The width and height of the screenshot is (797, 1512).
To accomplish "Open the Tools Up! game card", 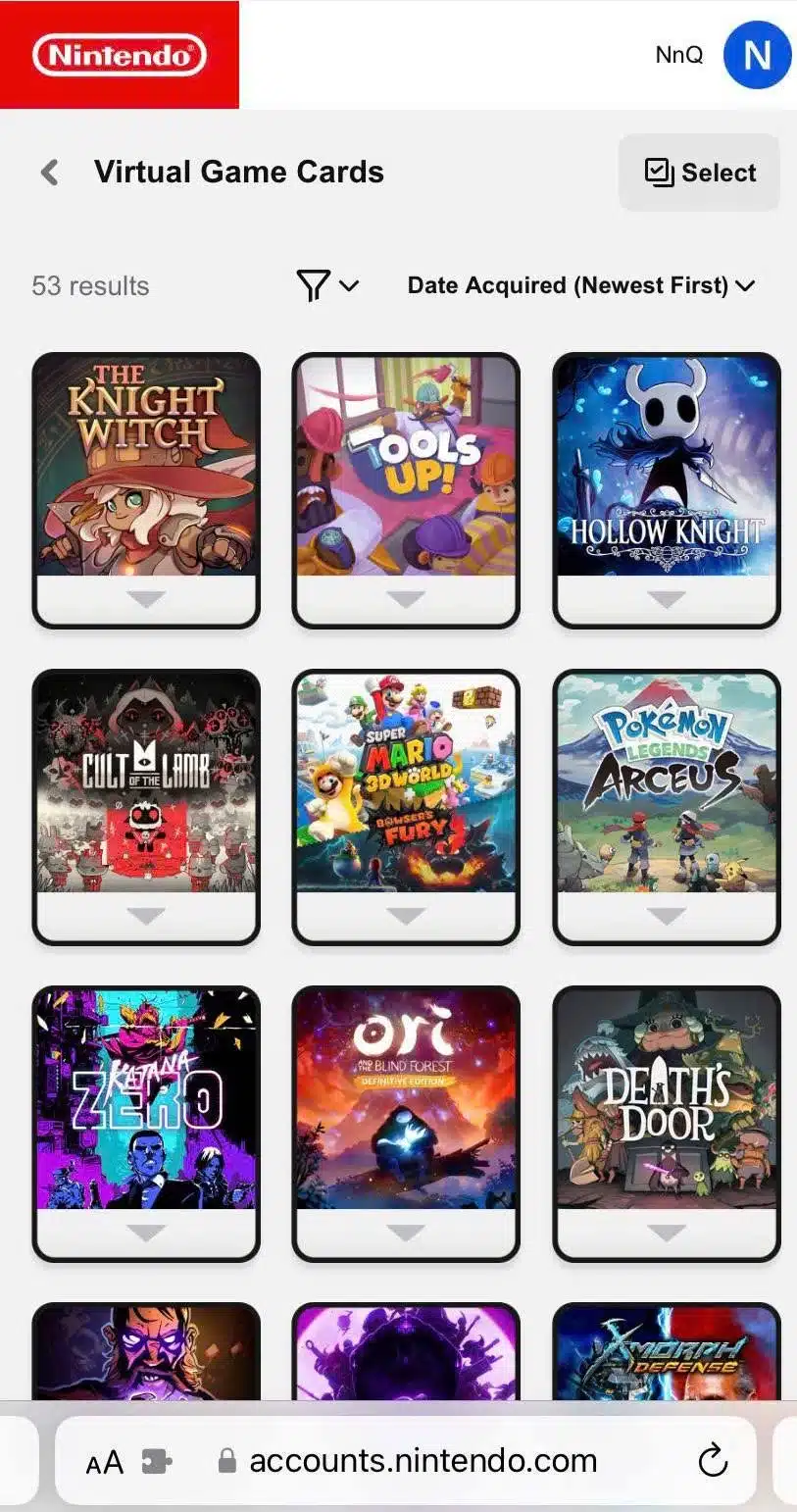I will 406,466.
